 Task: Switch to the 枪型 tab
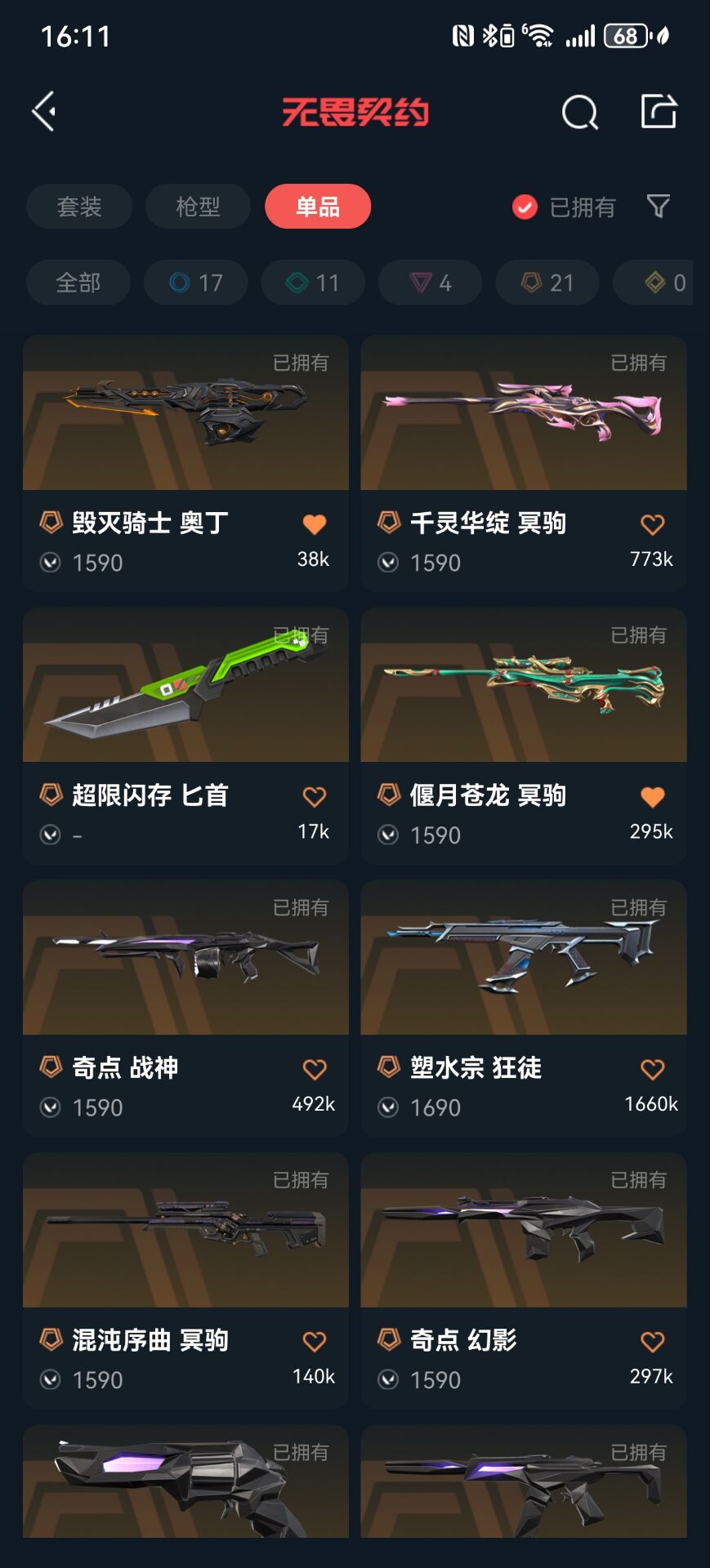198,207
